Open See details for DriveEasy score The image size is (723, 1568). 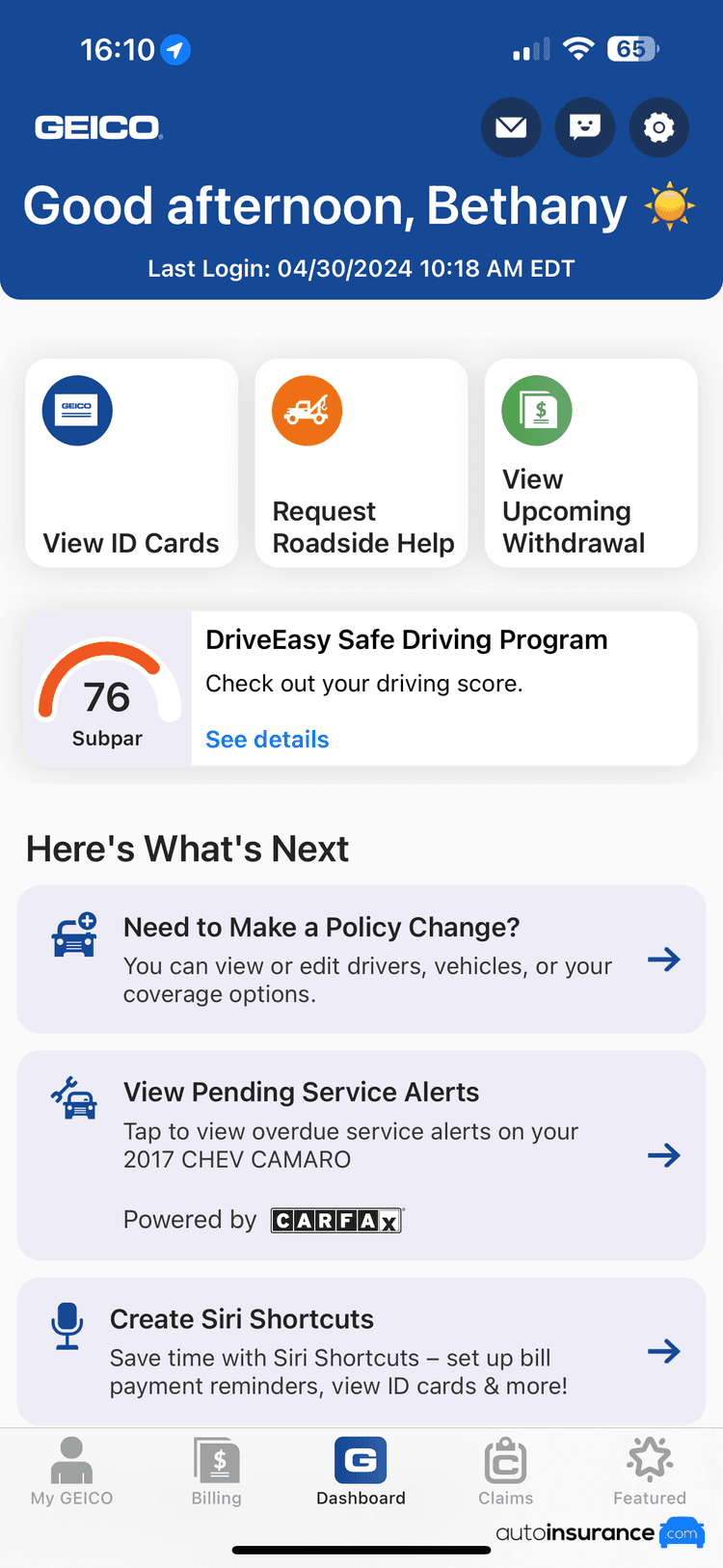click(x=266, y=739)
